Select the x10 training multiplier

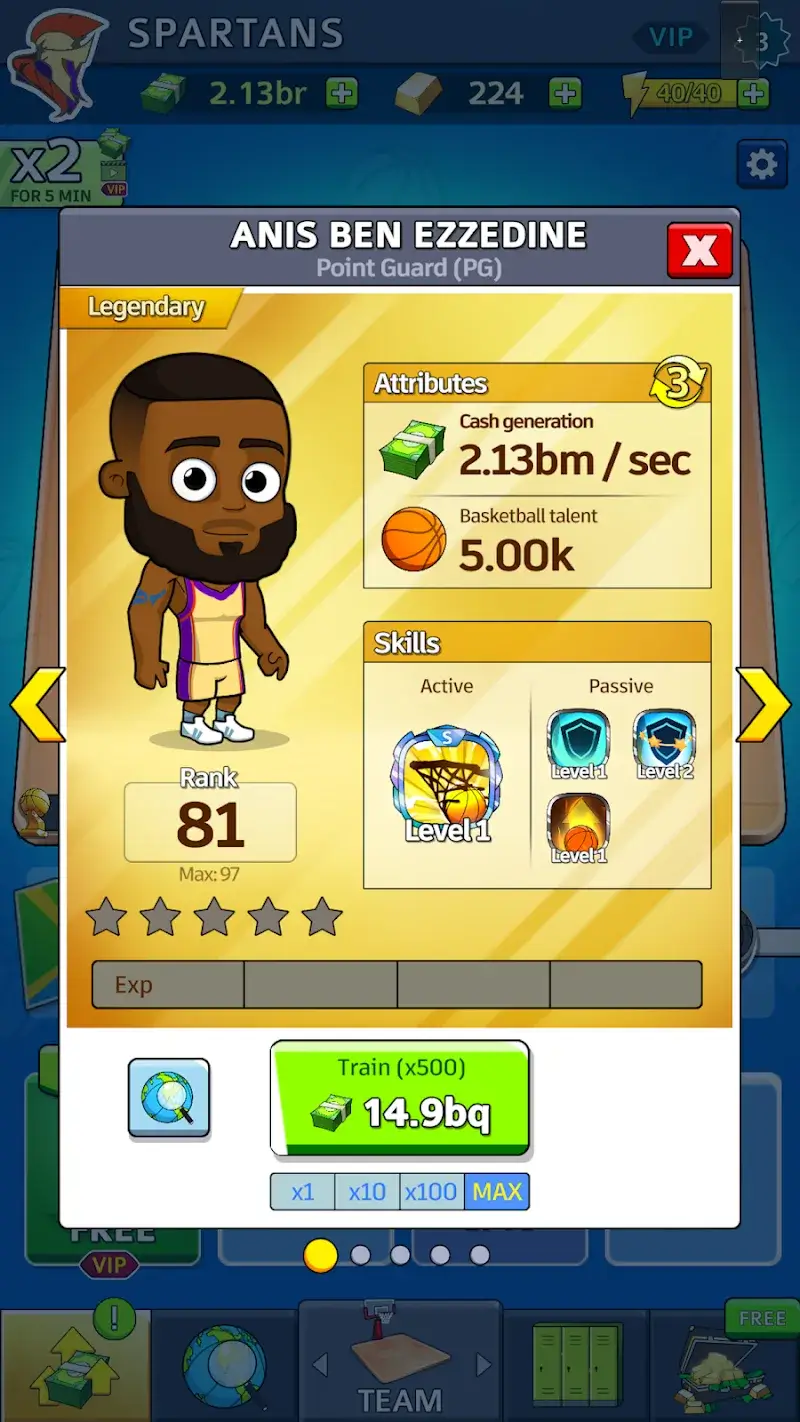coord(367,1192)
